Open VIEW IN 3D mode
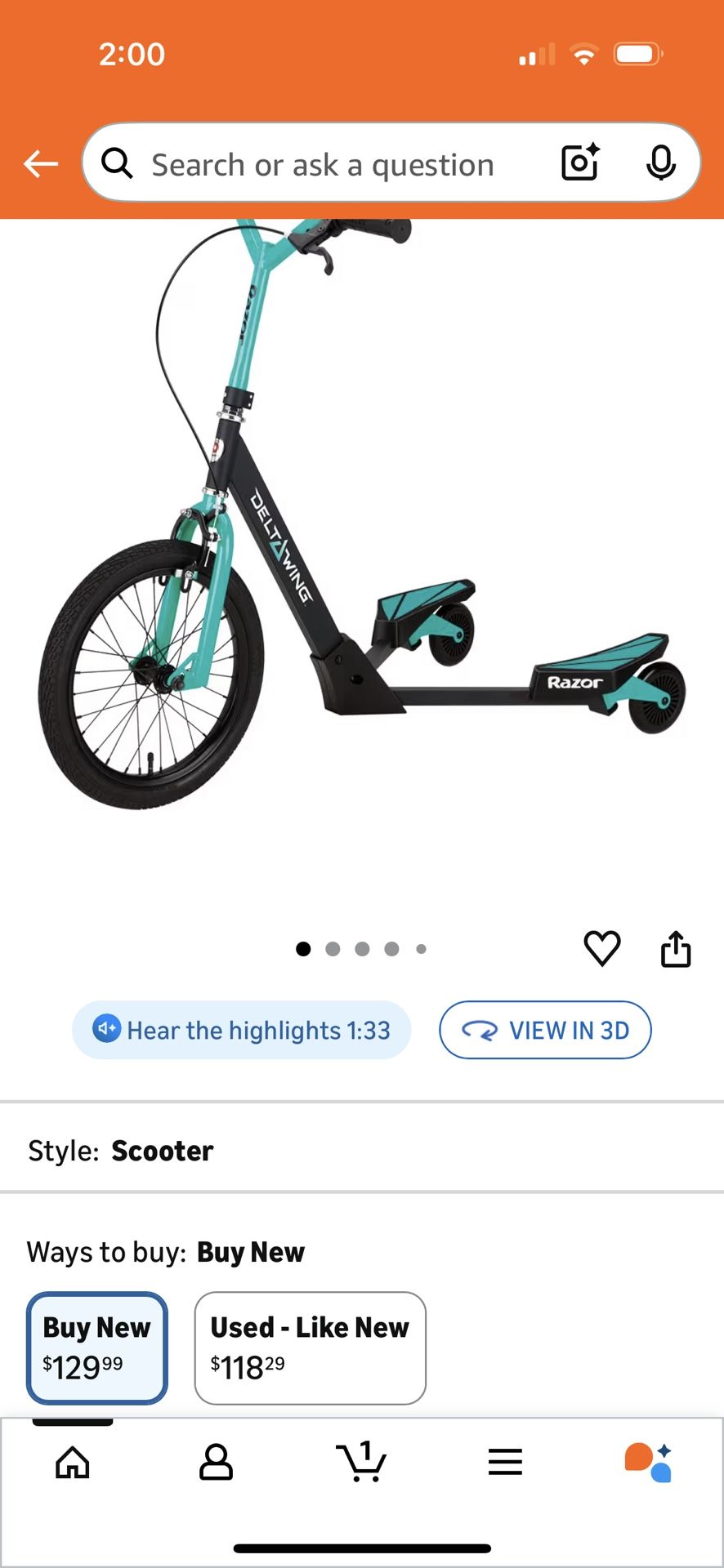724x1568 pixels. pos(545,1030)
